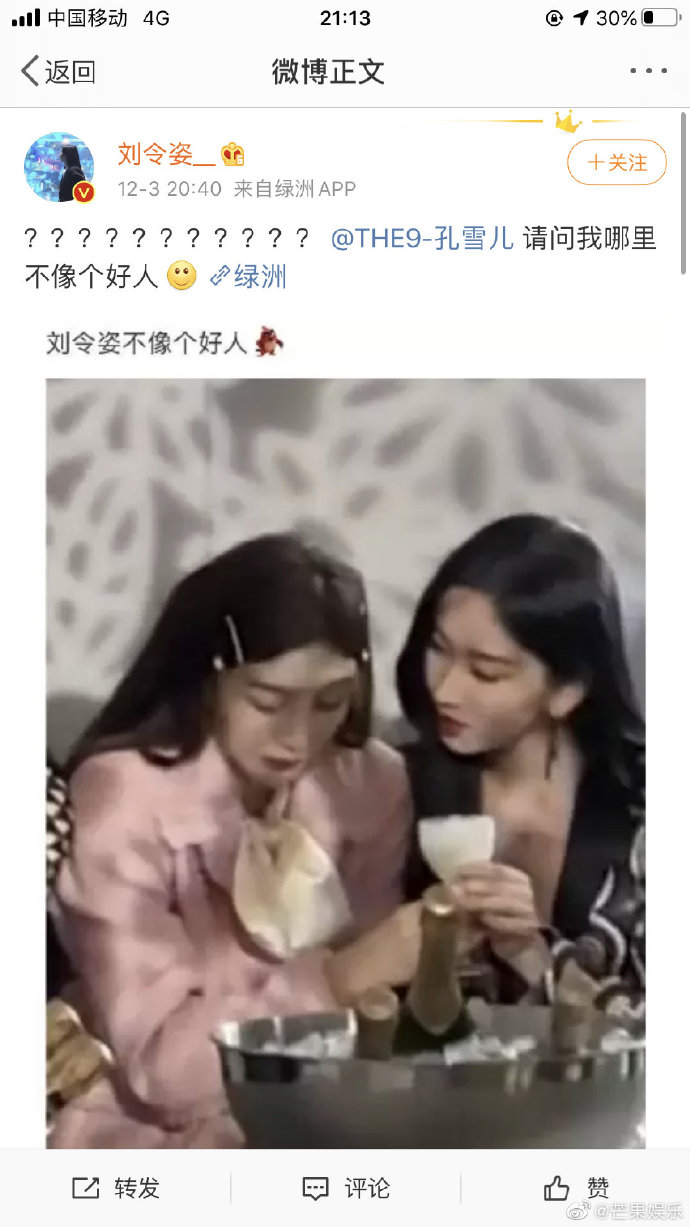Comment on the post via 评论

(x=346, y=1188)
